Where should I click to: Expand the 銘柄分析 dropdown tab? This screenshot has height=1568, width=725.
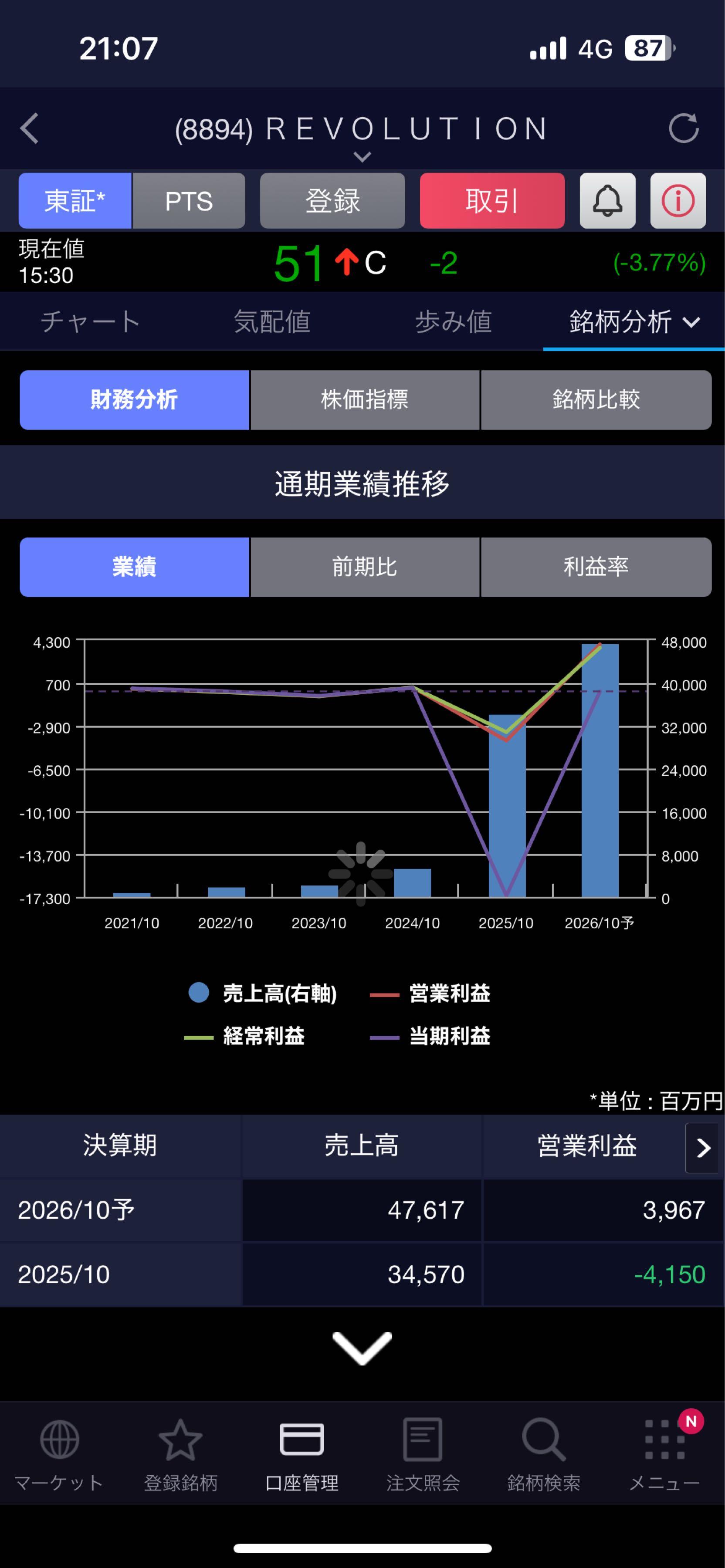[x=634, y=321]
